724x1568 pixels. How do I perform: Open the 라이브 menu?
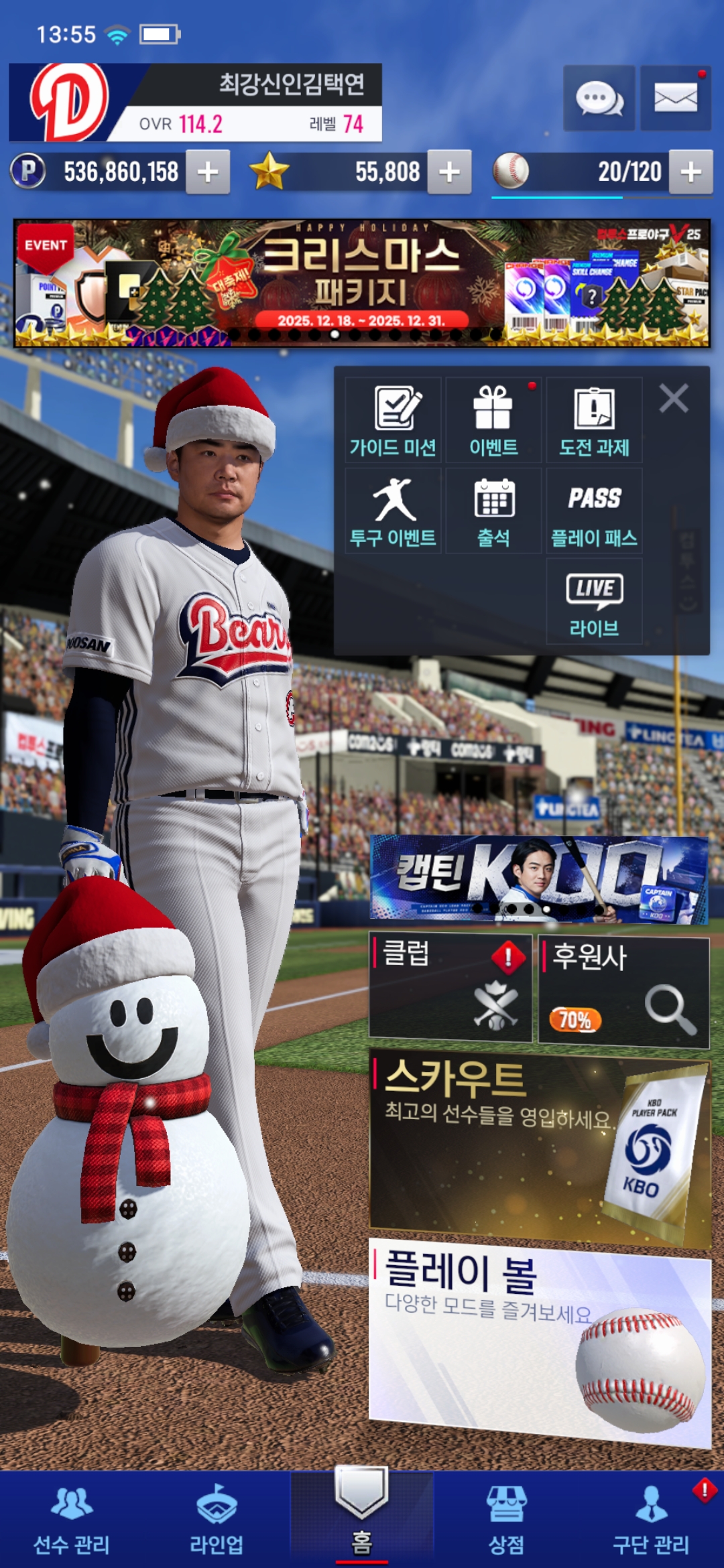pos(594,601)
